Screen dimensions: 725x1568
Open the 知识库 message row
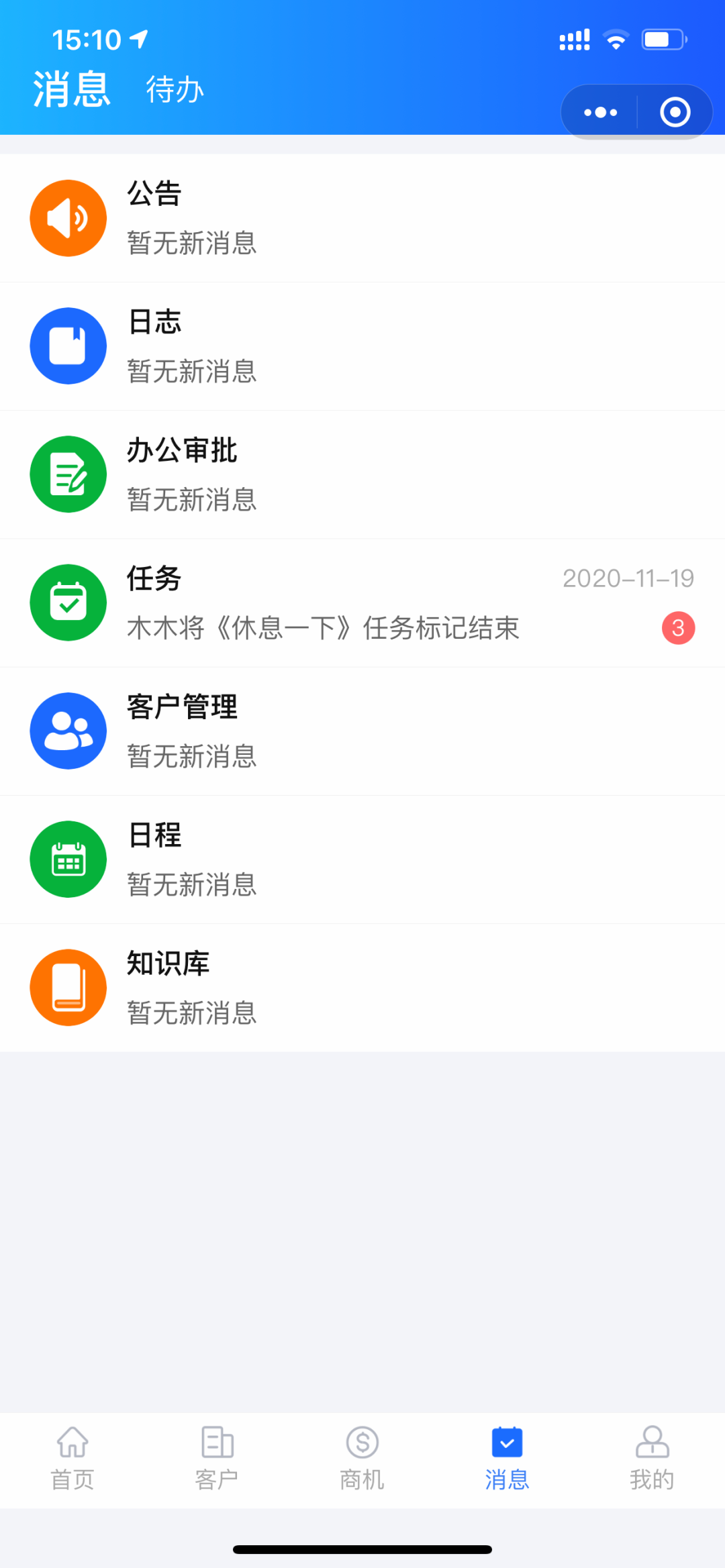coord(362,988)
